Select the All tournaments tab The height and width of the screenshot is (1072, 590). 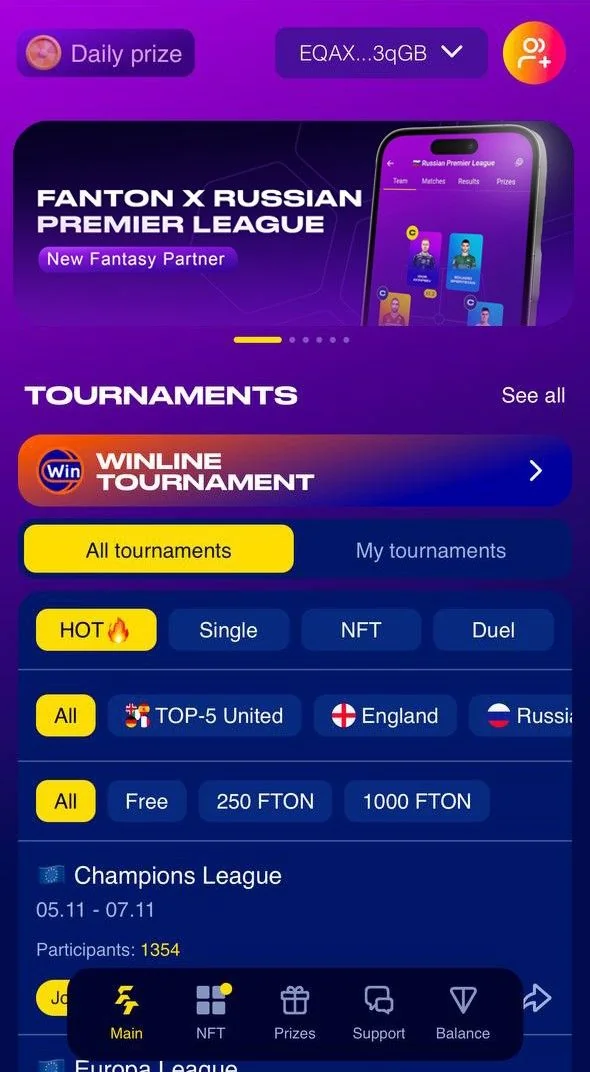pos(159,549)
